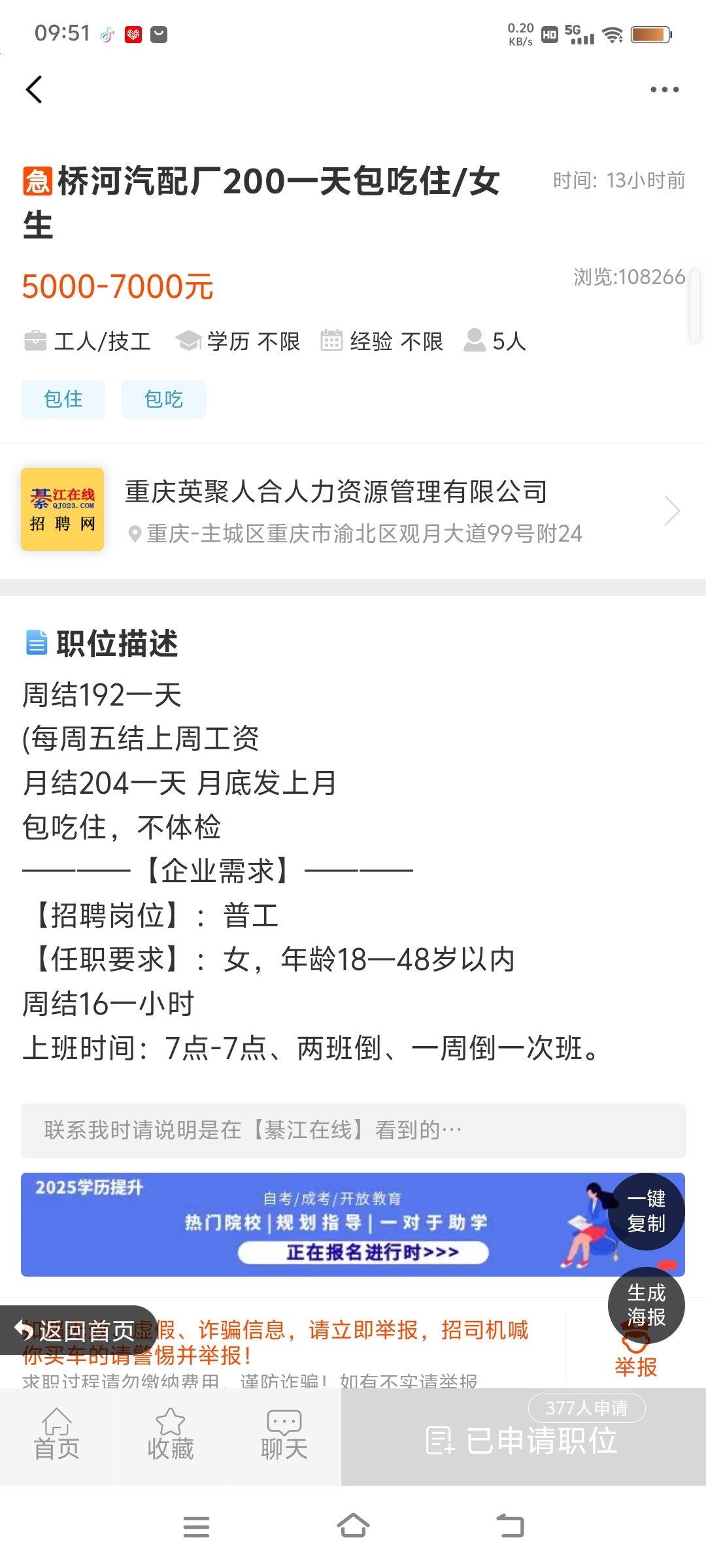Tap 一键复制 to copy job info
This screenshot has height=1568, width=706.
pos(646,1211)
